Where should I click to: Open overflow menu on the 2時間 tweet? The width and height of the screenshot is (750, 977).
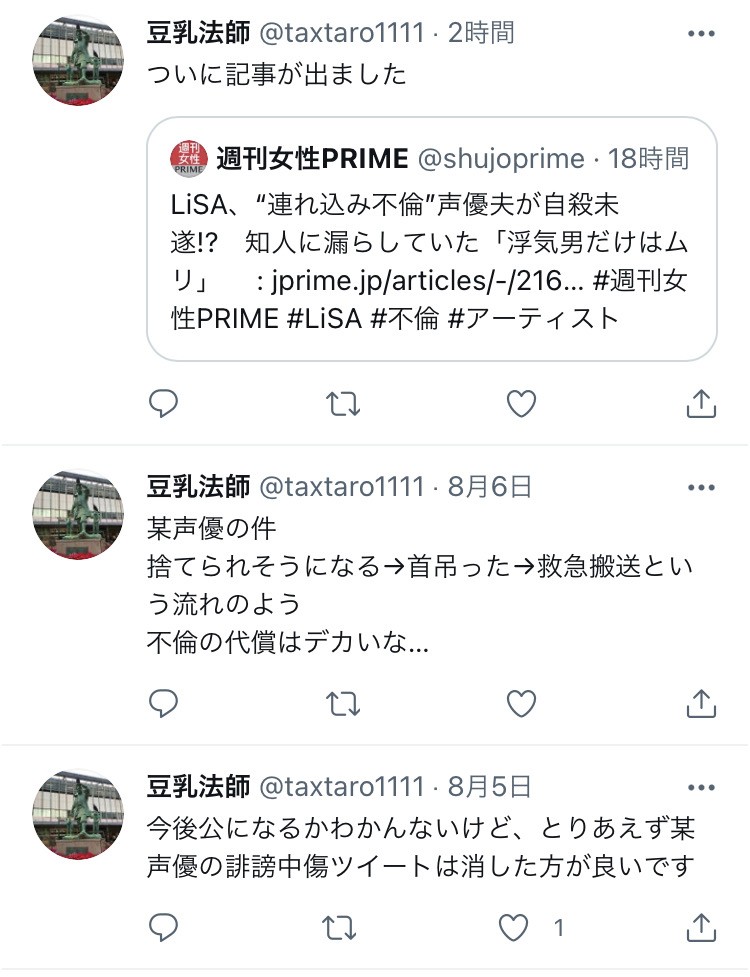(x=701, y=33)
